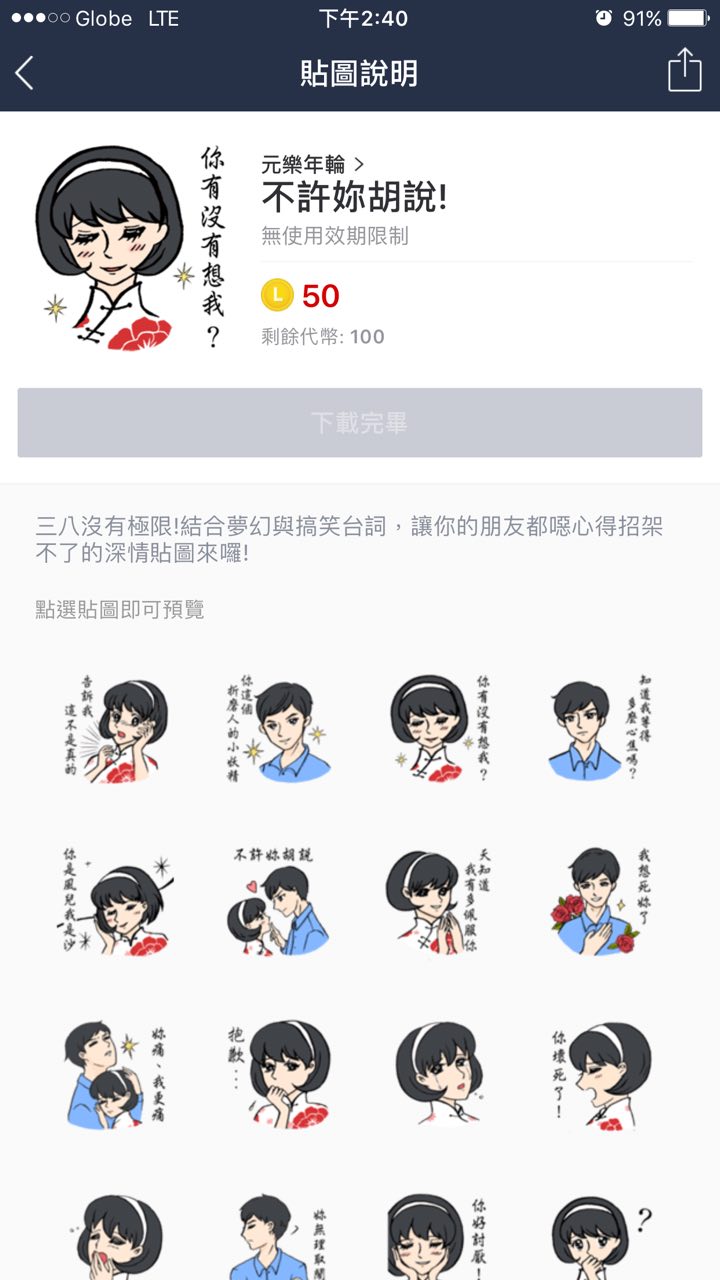Preview the sticker saying 你這個折磨人的小妖精
This screenshot has height=1280, width=720.
pyautogui.click(x=278, y=730)
